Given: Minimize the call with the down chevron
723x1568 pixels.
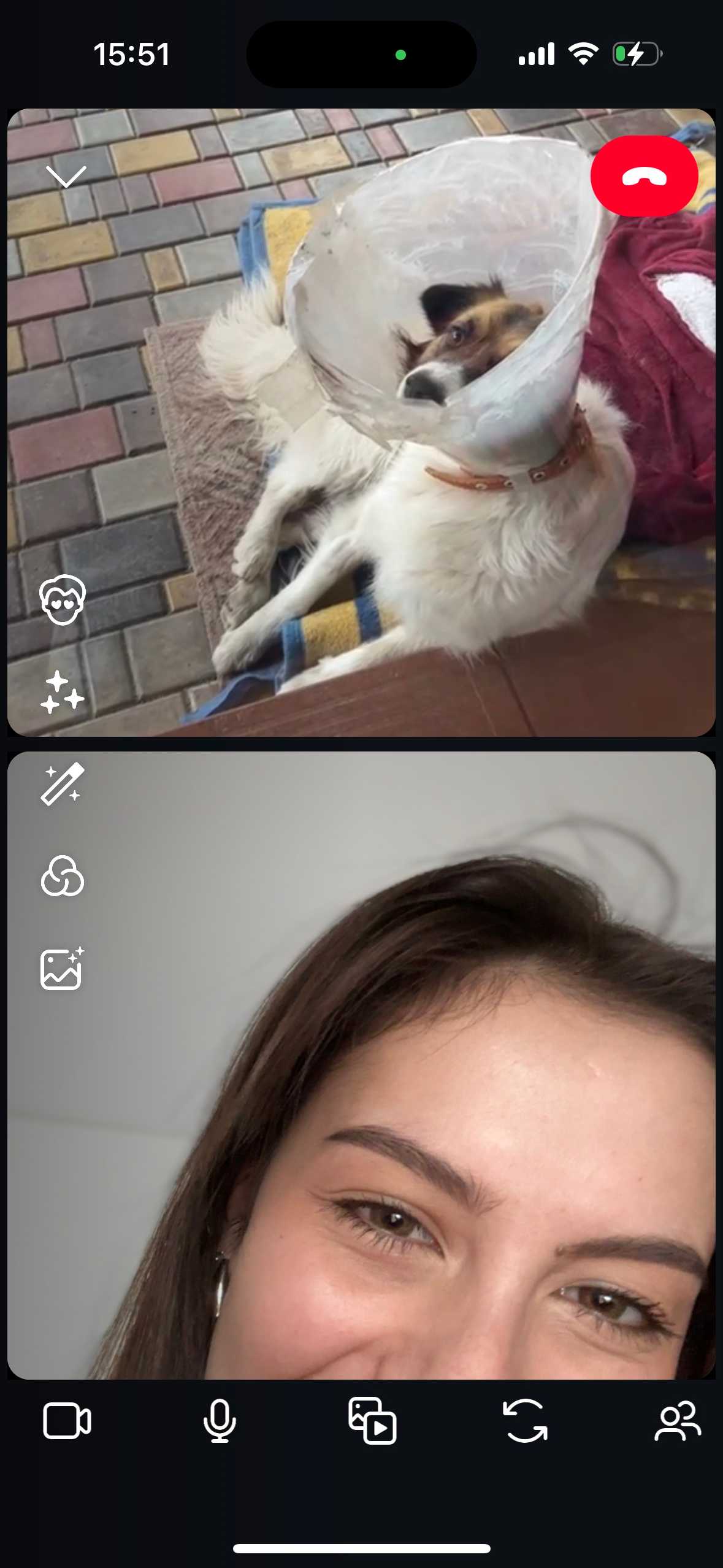Looking at the screenshot, I should 66,177.
